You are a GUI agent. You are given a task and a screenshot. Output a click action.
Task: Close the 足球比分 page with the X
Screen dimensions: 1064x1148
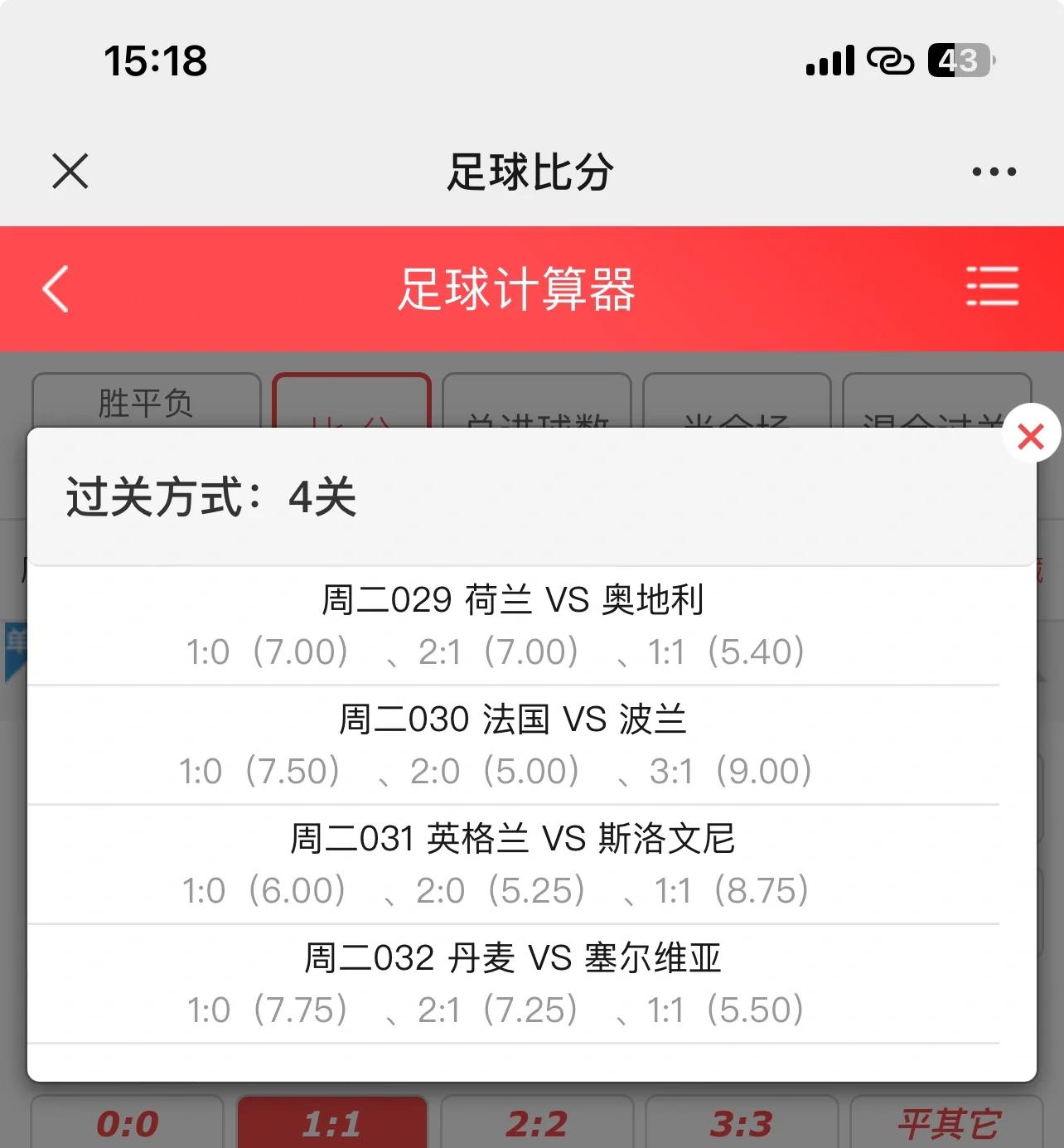click(x=69, y=172)
